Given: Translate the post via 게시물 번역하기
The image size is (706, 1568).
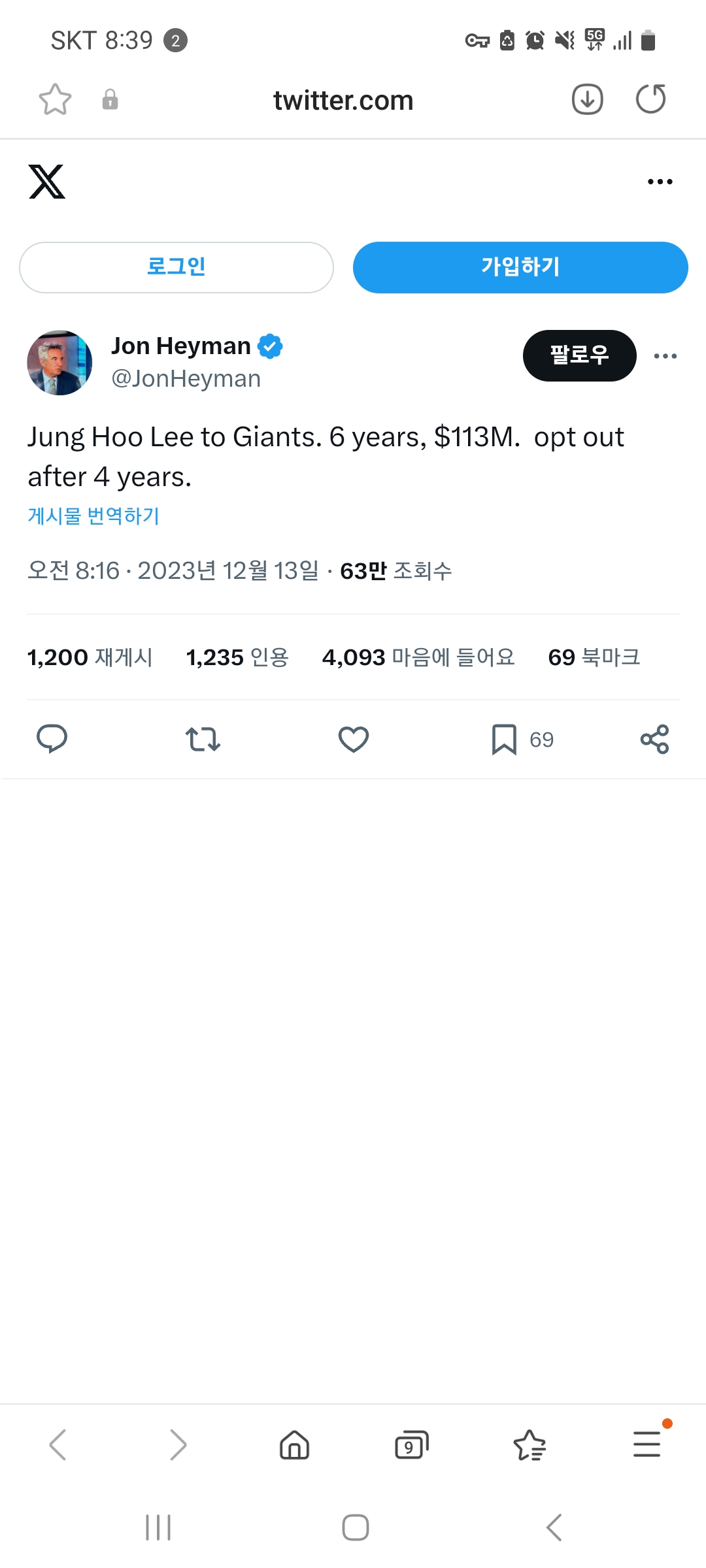Looking at the screenshot, I should [93, 516].
